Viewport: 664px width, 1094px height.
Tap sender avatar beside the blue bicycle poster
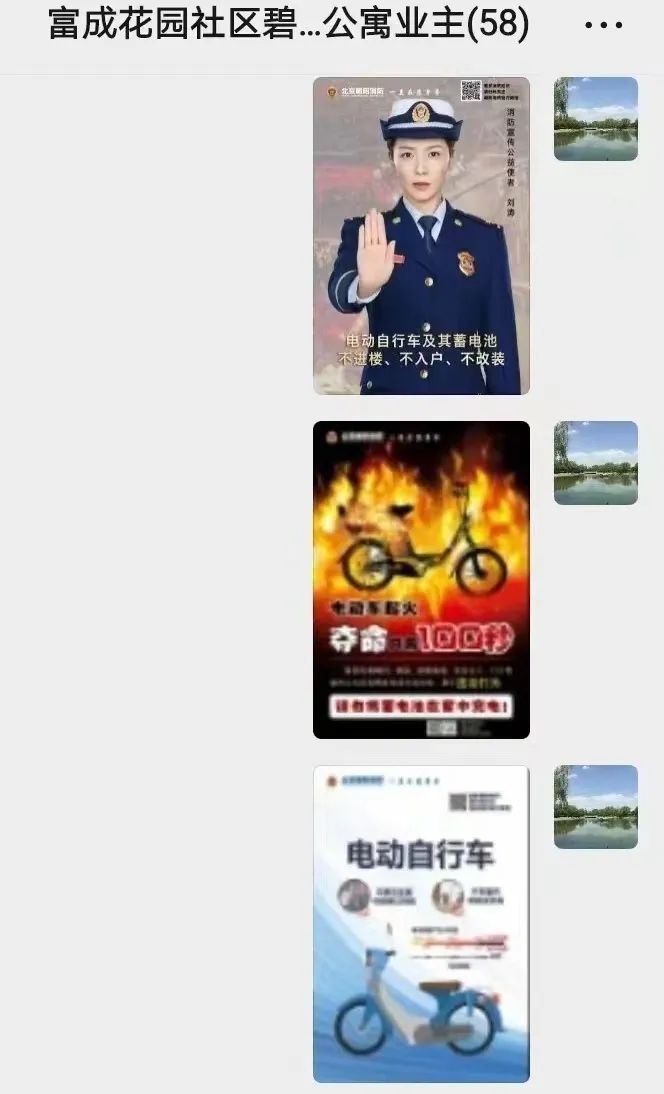(596, 807)
